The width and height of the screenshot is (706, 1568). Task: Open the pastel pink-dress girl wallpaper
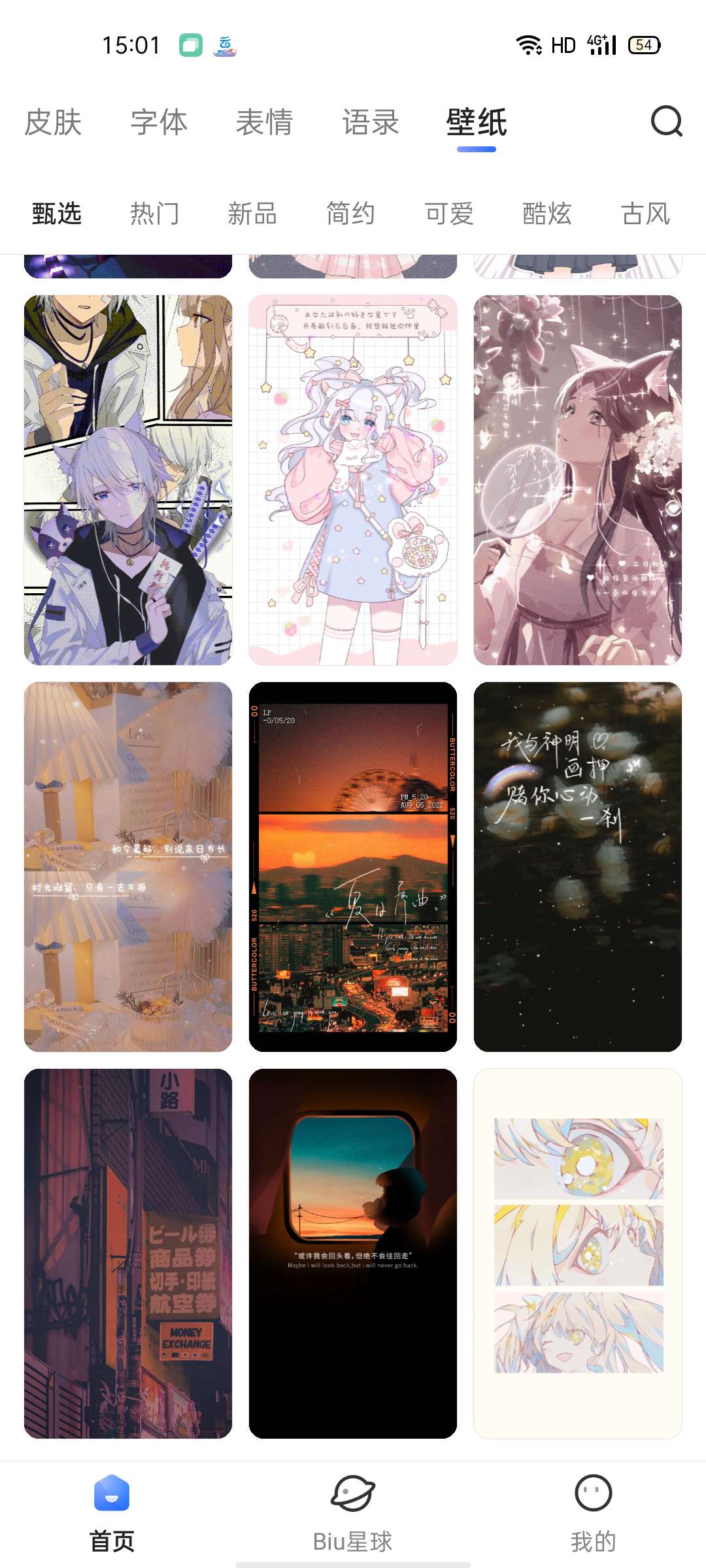pos(353,480)
